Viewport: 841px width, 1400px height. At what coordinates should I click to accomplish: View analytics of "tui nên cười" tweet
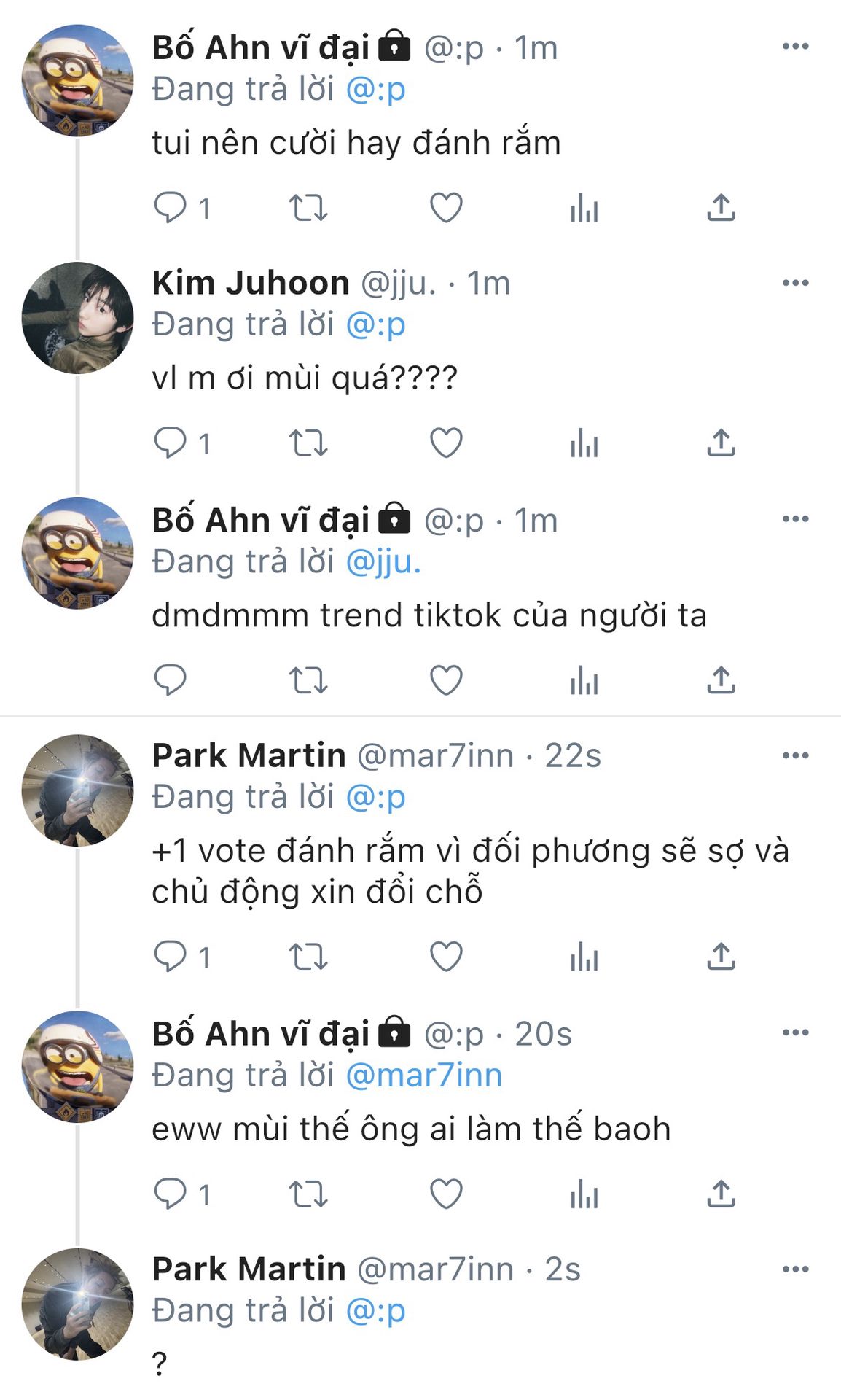pos(584,208)
